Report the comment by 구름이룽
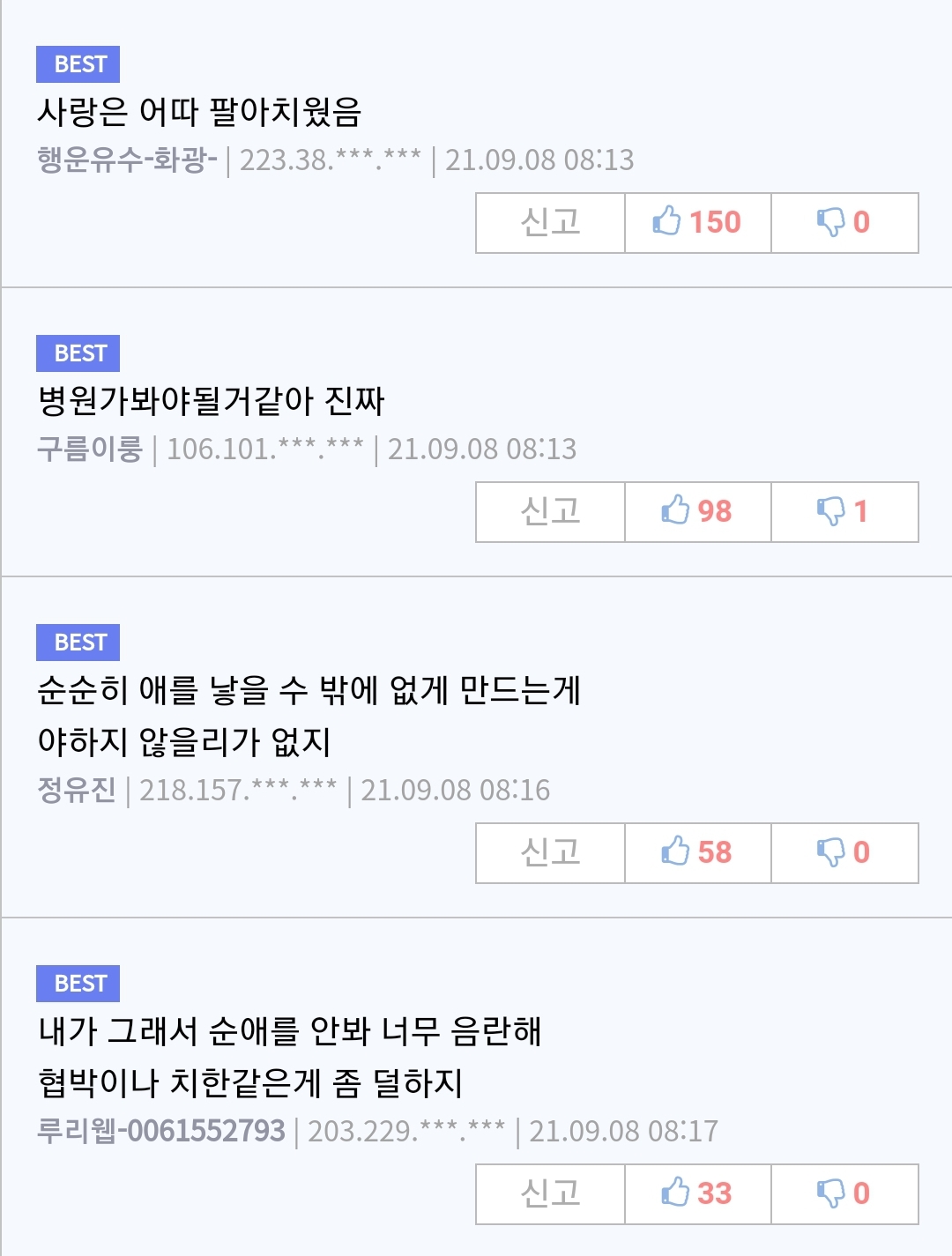The width and height of the screenshot is (952, 1256). coord(550,512)
